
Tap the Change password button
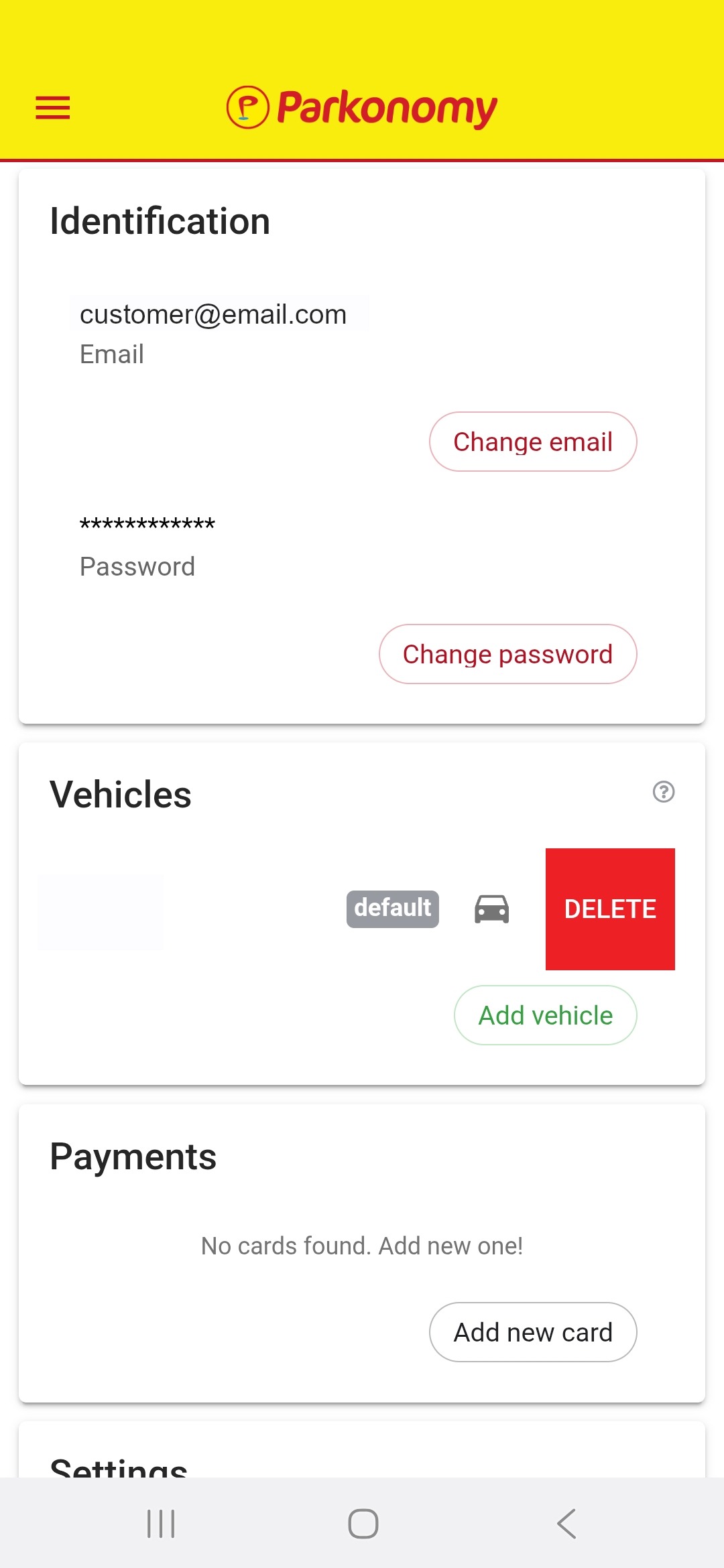[x=507, y=654]
